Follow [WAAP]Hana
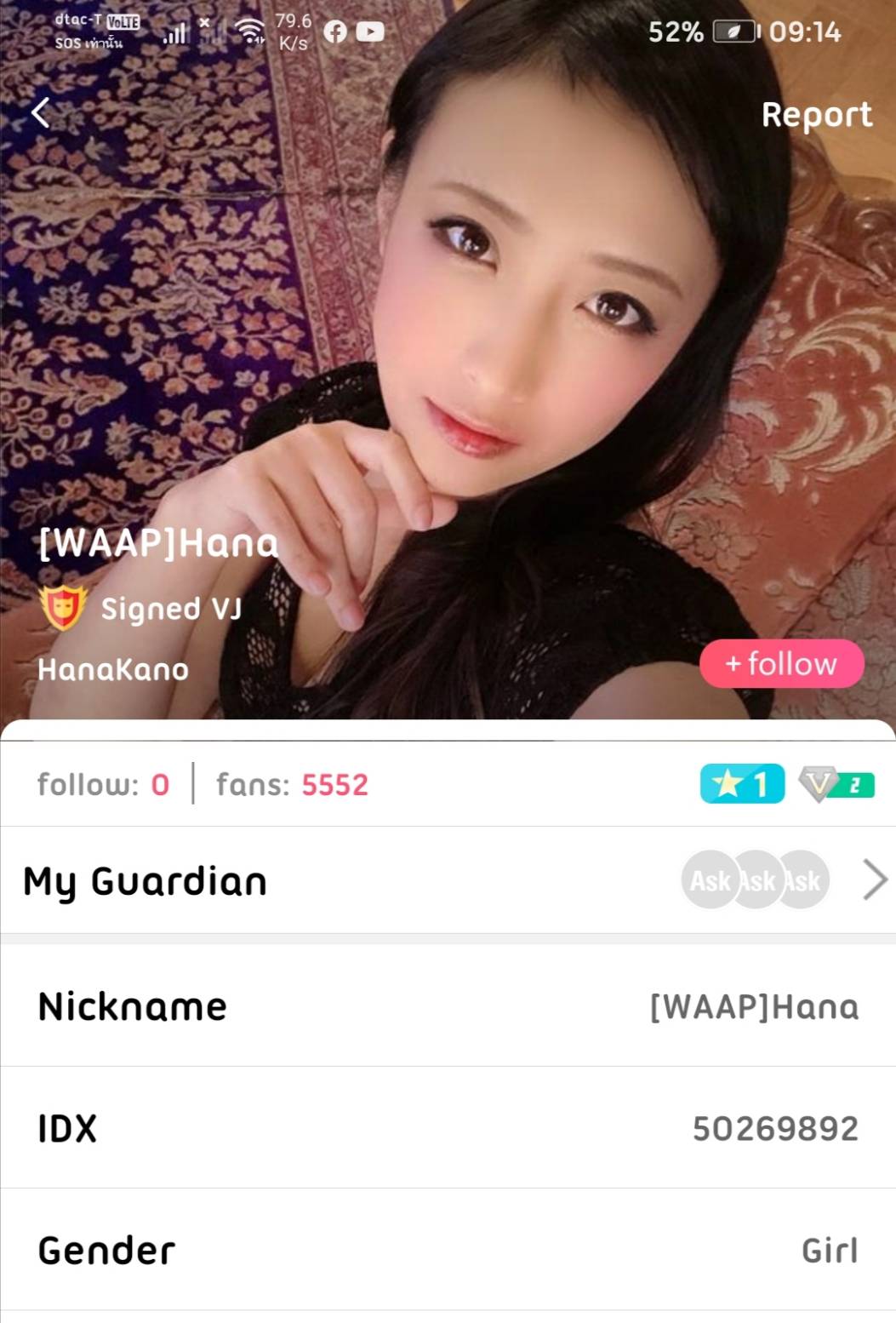896x1323 pixels. (781, 664)
